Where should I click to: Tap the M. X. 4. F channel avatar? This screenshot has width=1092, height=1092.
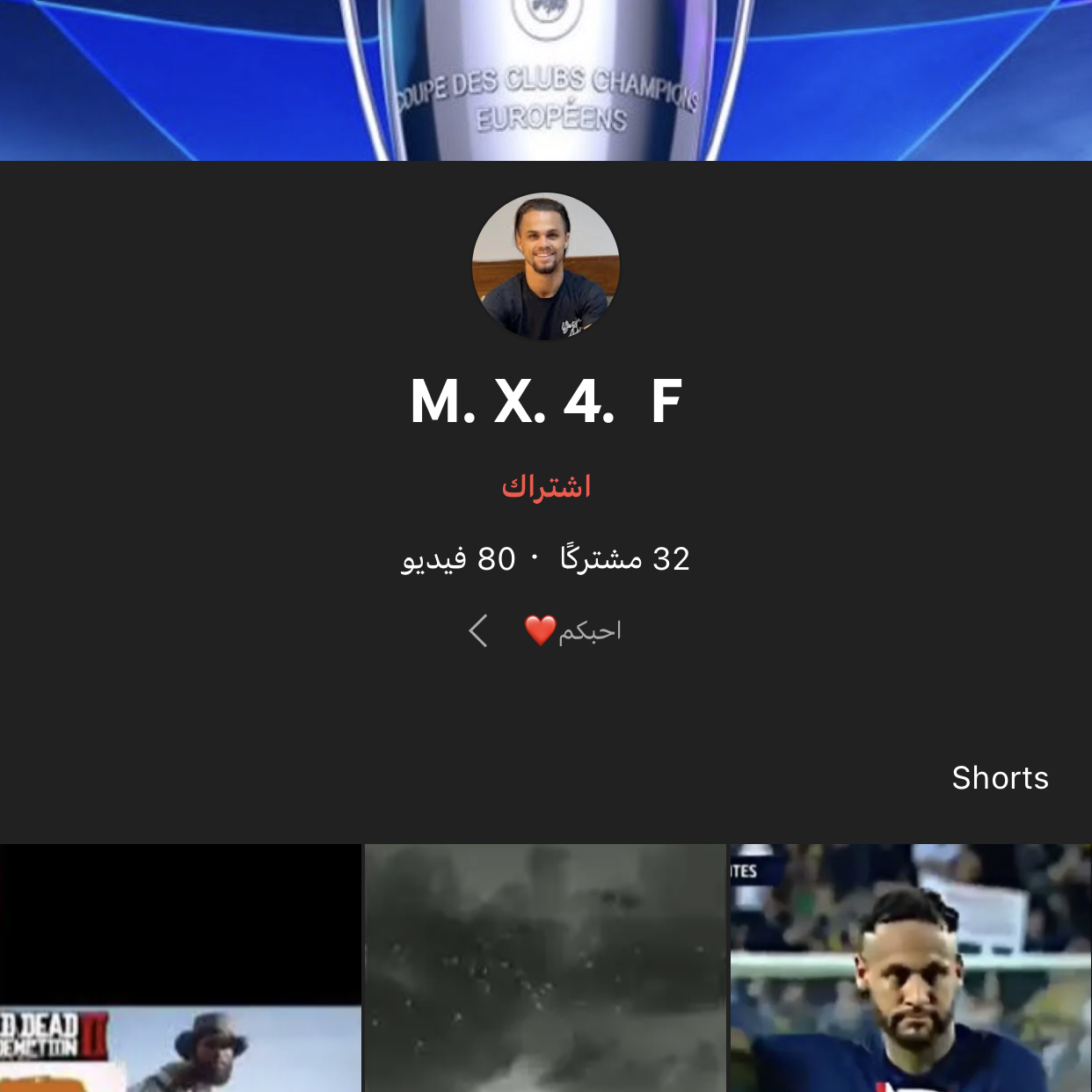(546, 266)
